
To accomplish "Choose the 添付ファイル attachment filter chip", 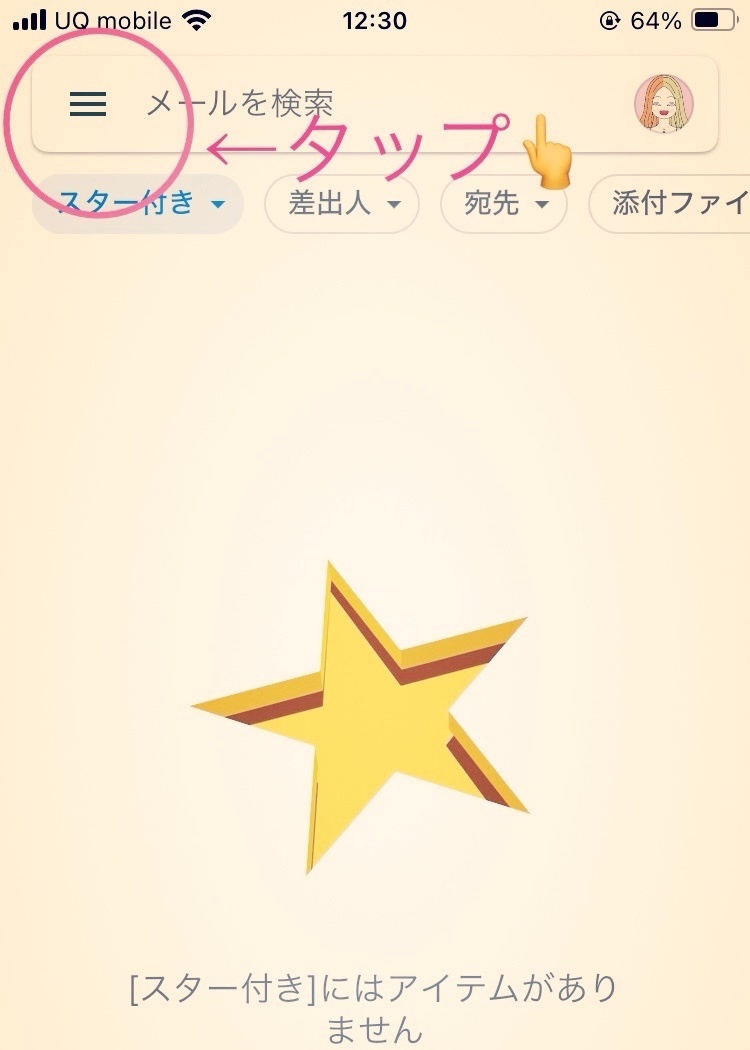I will click(x=670, y=204).
